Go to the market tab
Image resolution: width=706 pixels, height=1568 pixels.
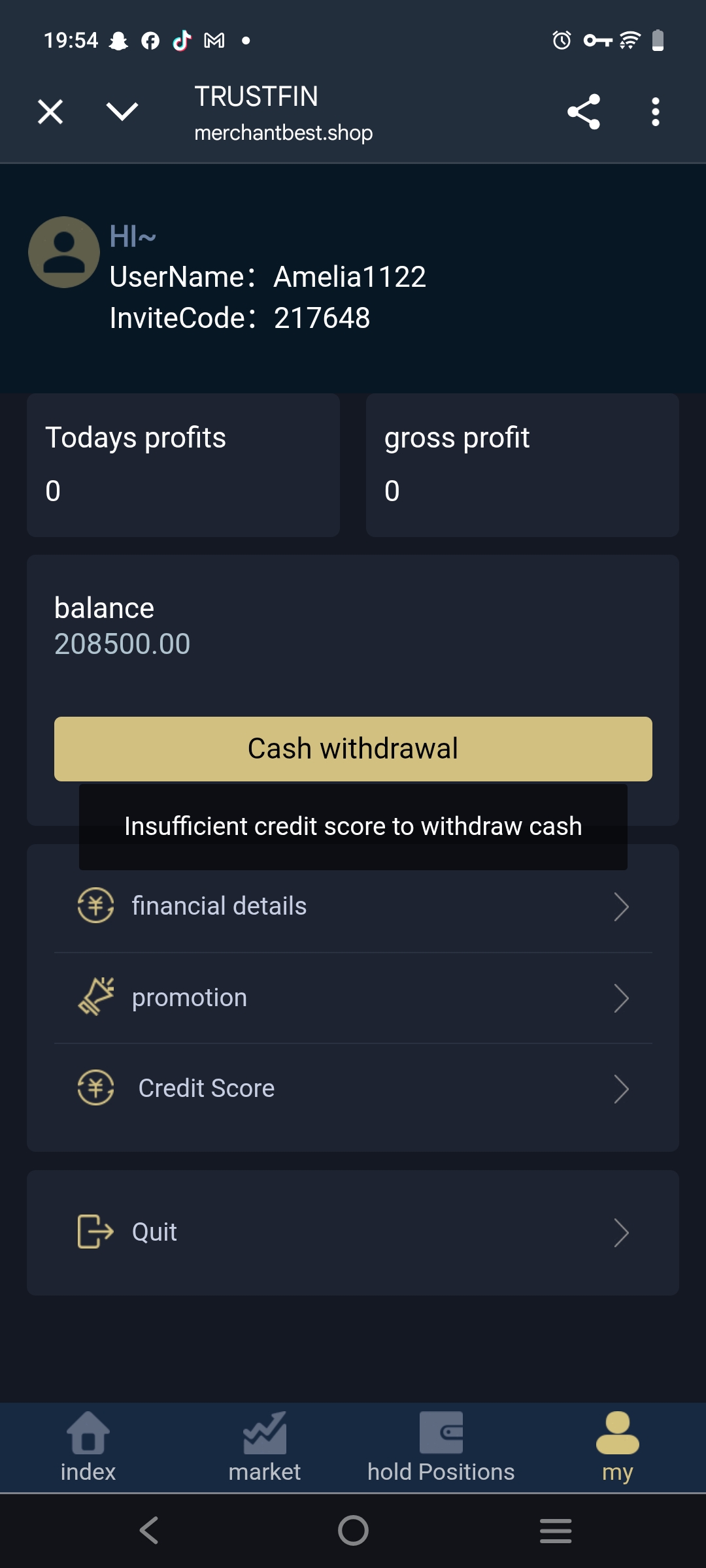[x=265, y=1447]
